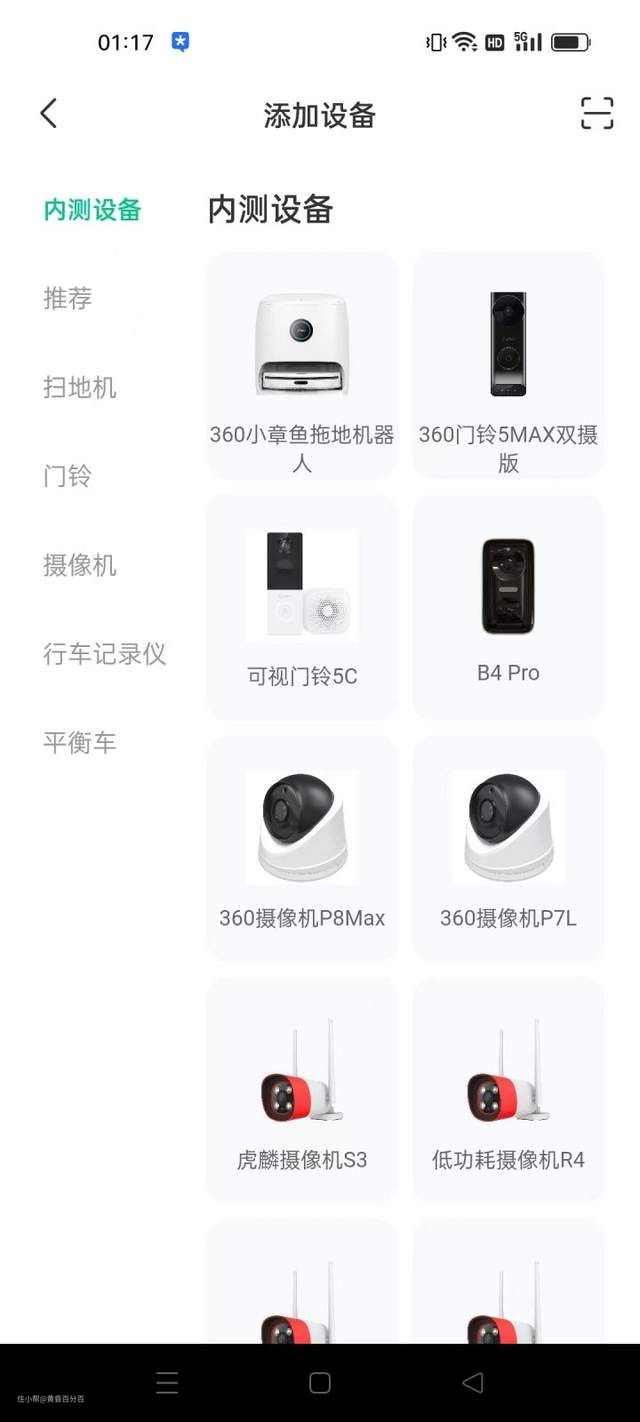Add the 360小章鱼拖地机器人 device
Image resolution: width=640 pixels, height=1422 pixels.
pos(302,365)
